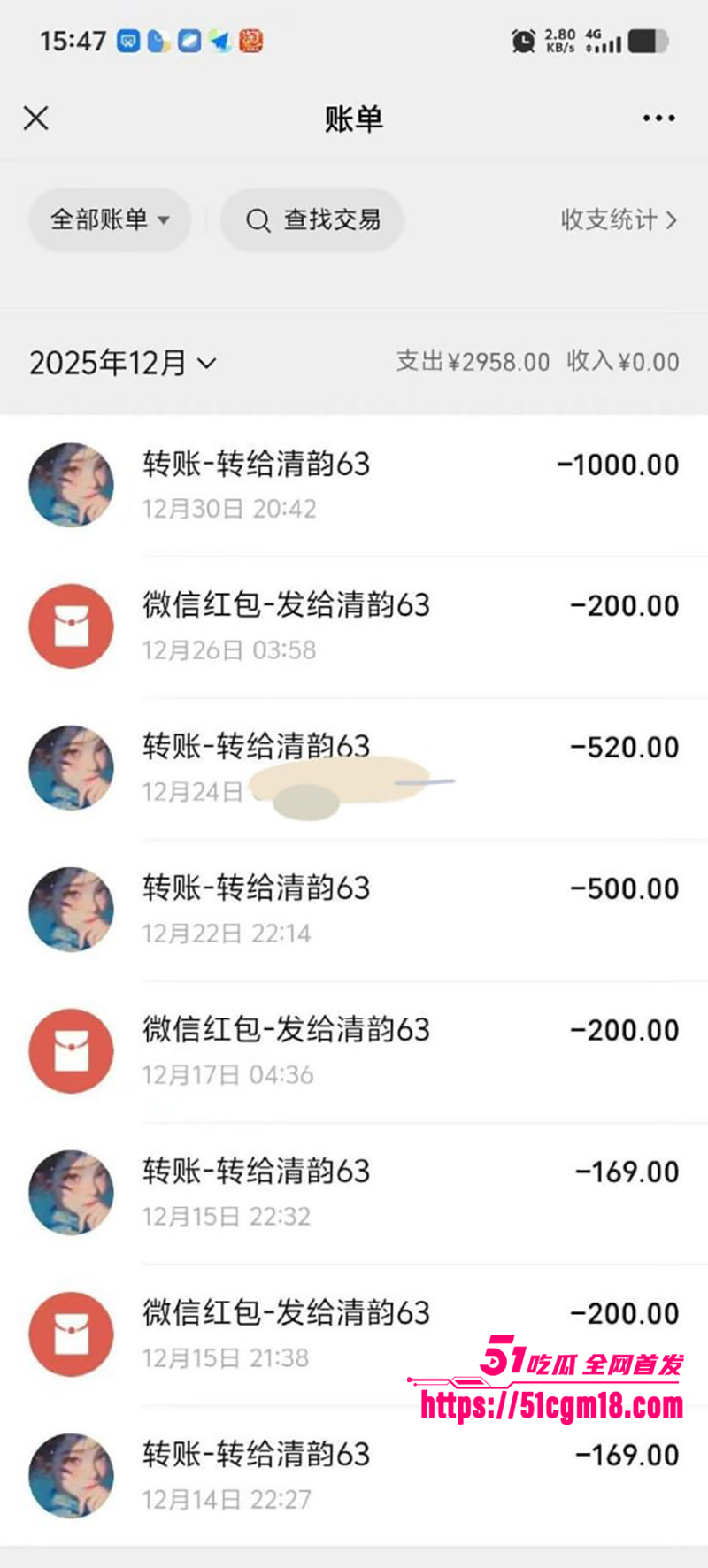Tap the avatar beside the -520.00 transfer
Image resolution: width=708 pixels, height=1568 pixels.
[x=71, y=767]
